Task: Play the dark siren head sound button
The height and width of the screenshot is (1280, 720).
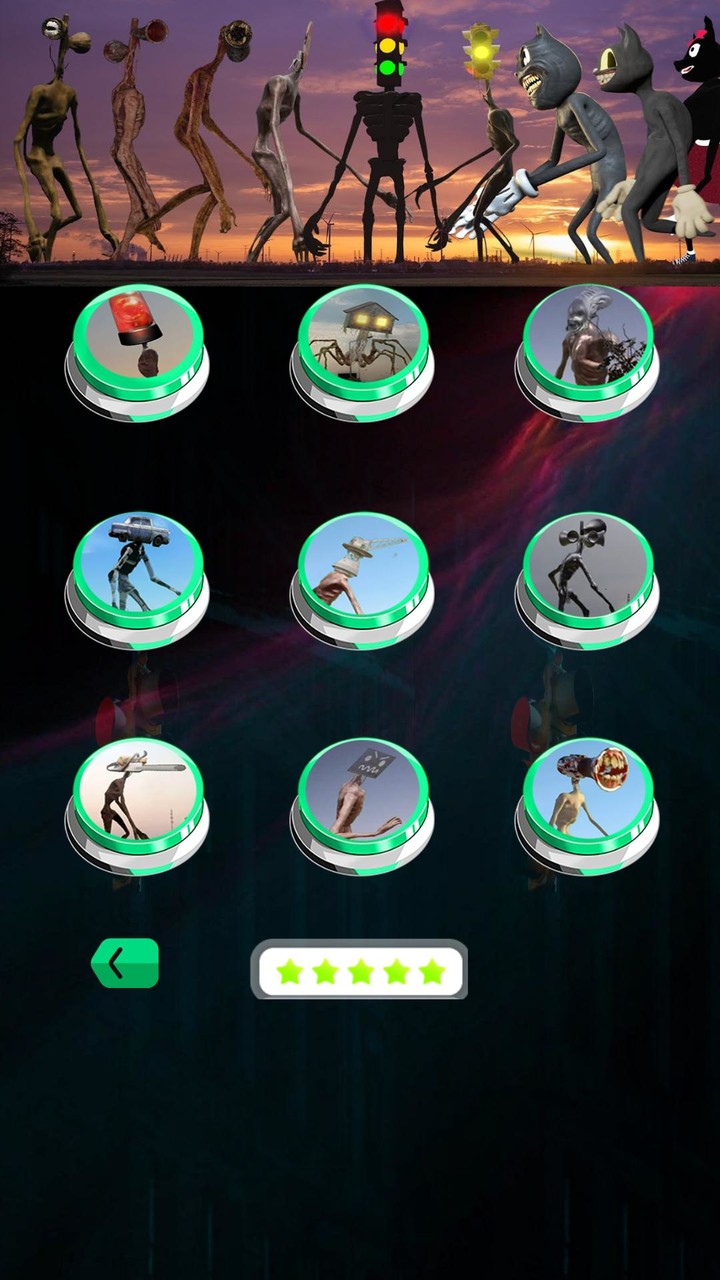Action: (x=588, y=581)
